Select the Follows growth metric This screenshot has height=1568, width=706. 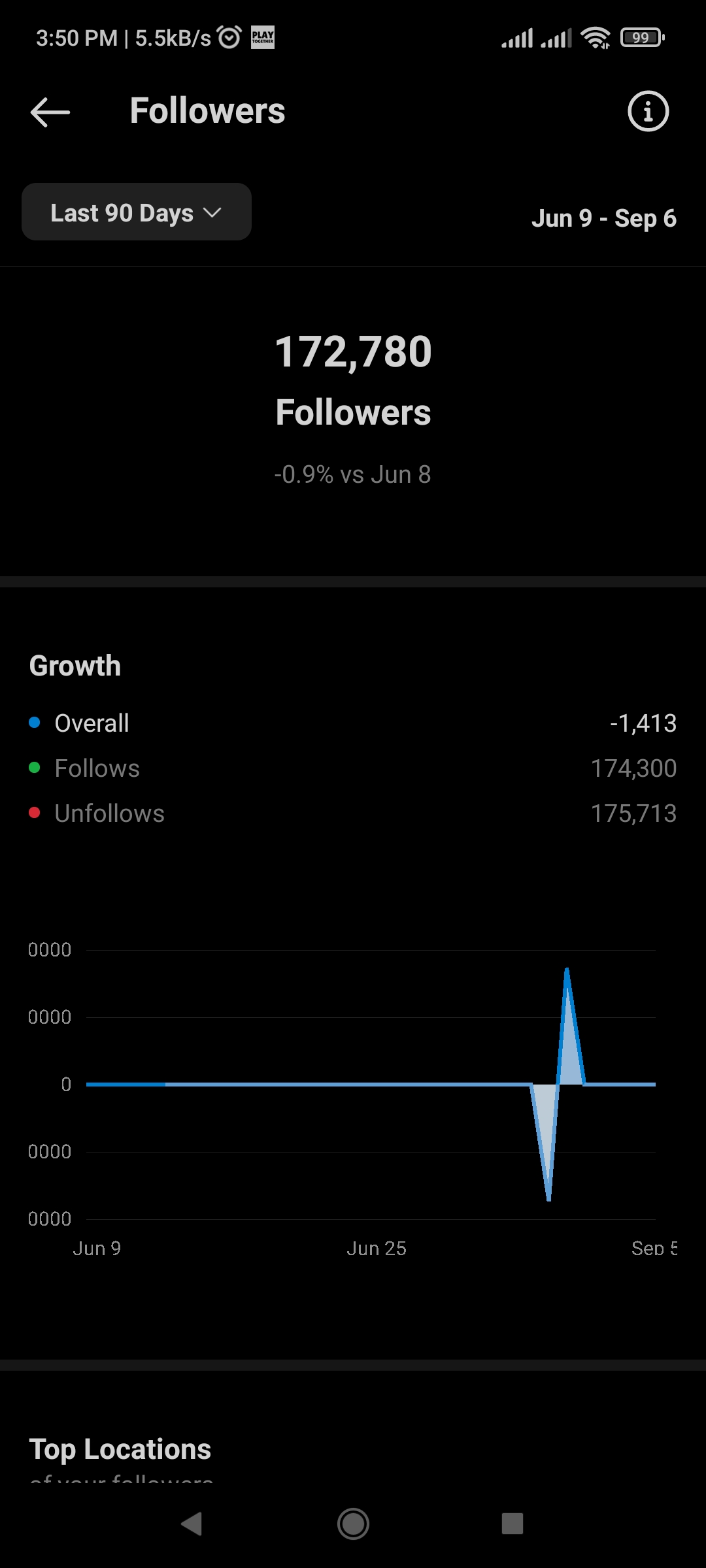[353, 768]
